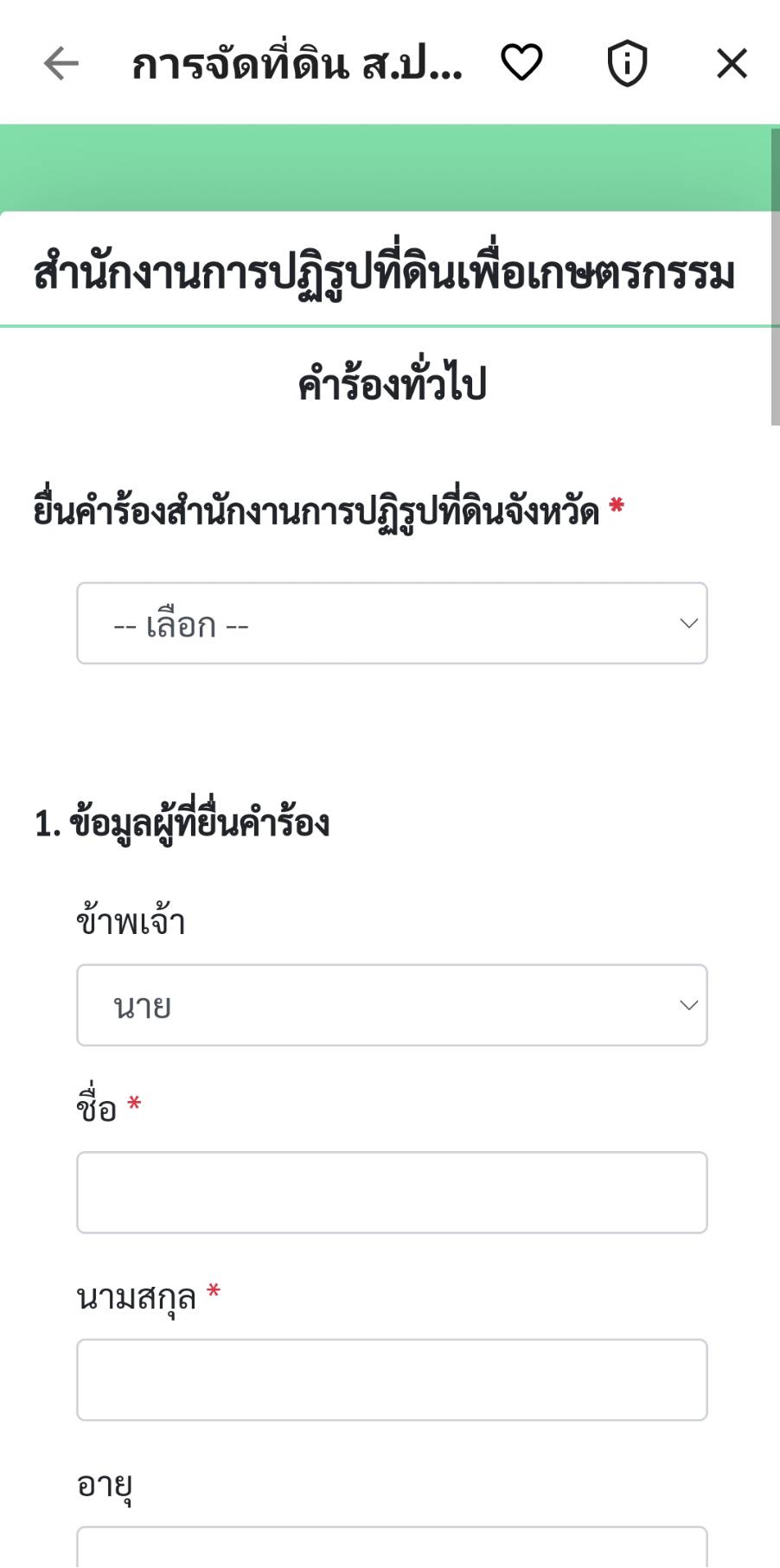The width and height of the screenshot is (780, 1568).
Task: Select the อายุ age input field
Action: [x=392, y=1548]
